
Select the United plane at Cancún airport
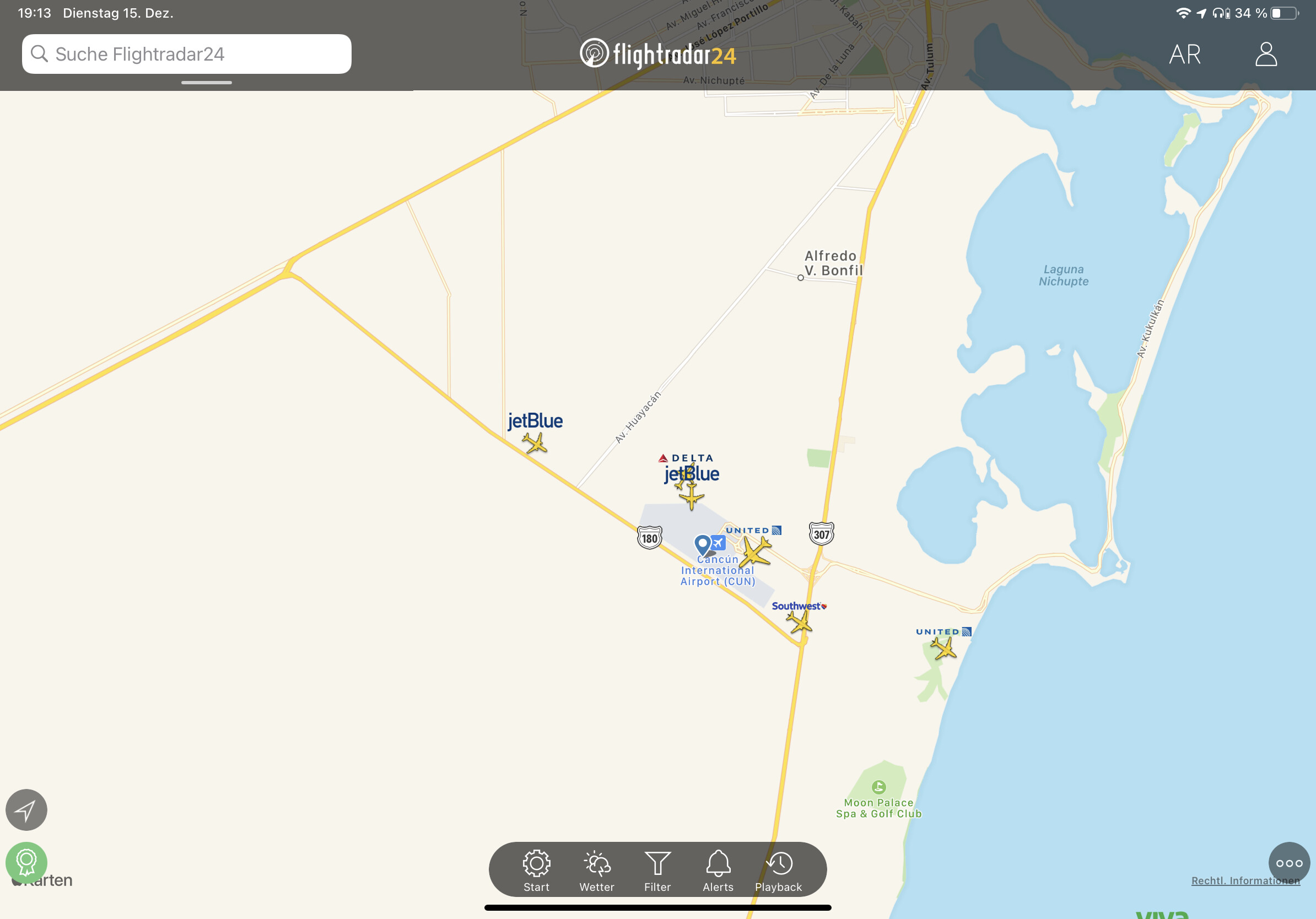click(x=756, y=552)
